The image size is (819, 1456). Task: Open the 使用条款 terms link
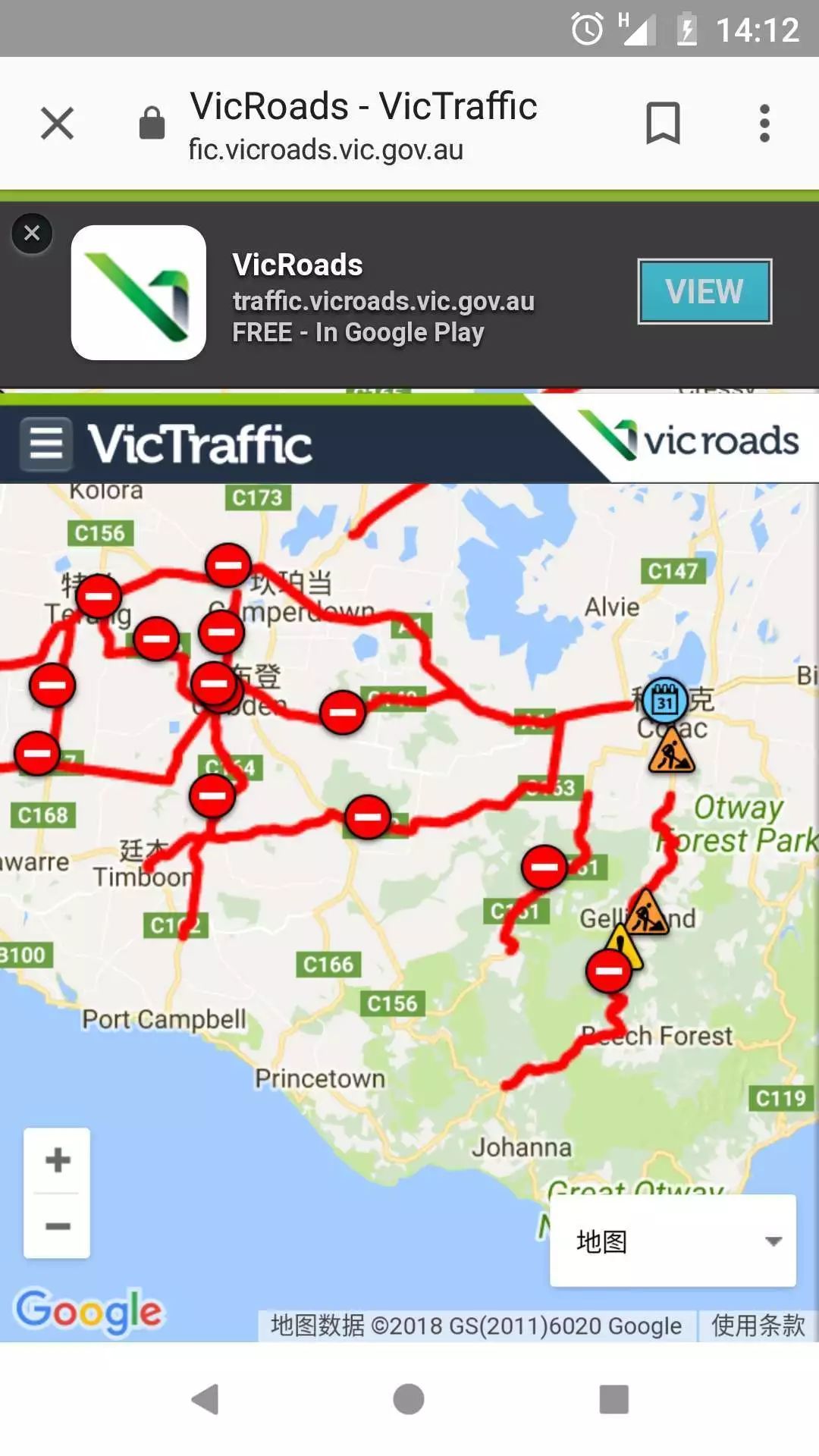(x=758, y=1326)
